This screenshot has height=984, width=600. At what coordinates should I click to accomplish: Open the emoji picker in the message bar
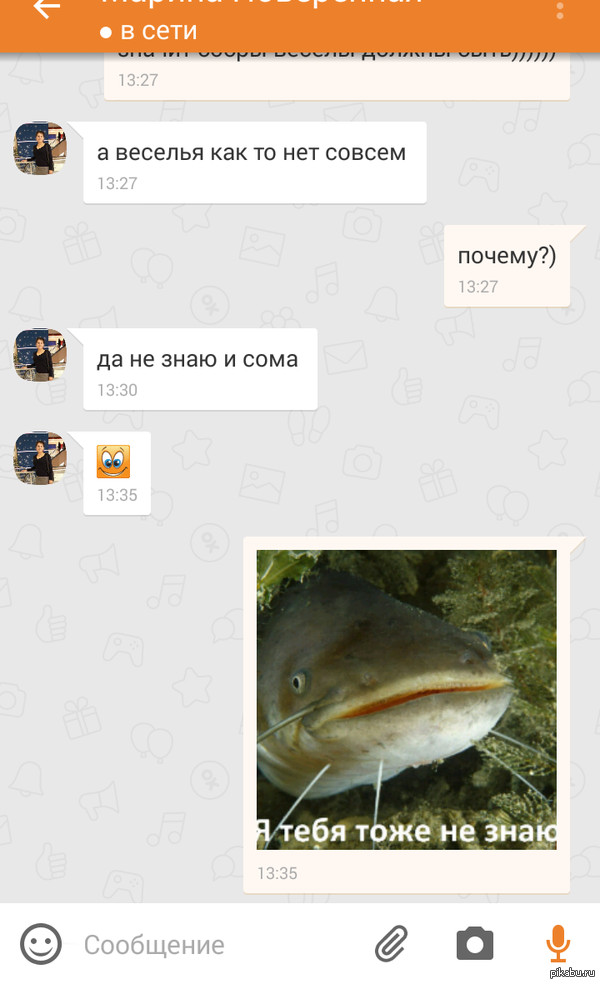point(41,944)
